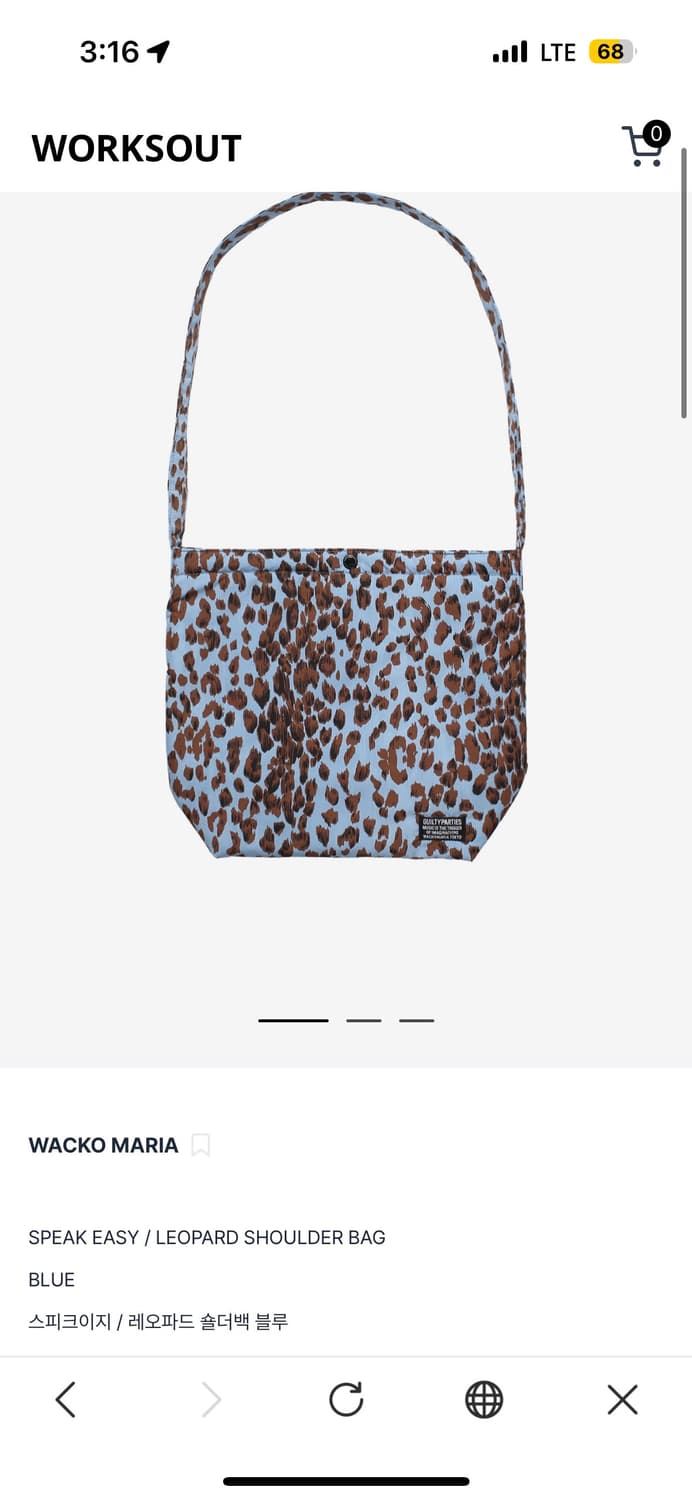
Task: Close the in-app browser
Action: point(622,1399)
